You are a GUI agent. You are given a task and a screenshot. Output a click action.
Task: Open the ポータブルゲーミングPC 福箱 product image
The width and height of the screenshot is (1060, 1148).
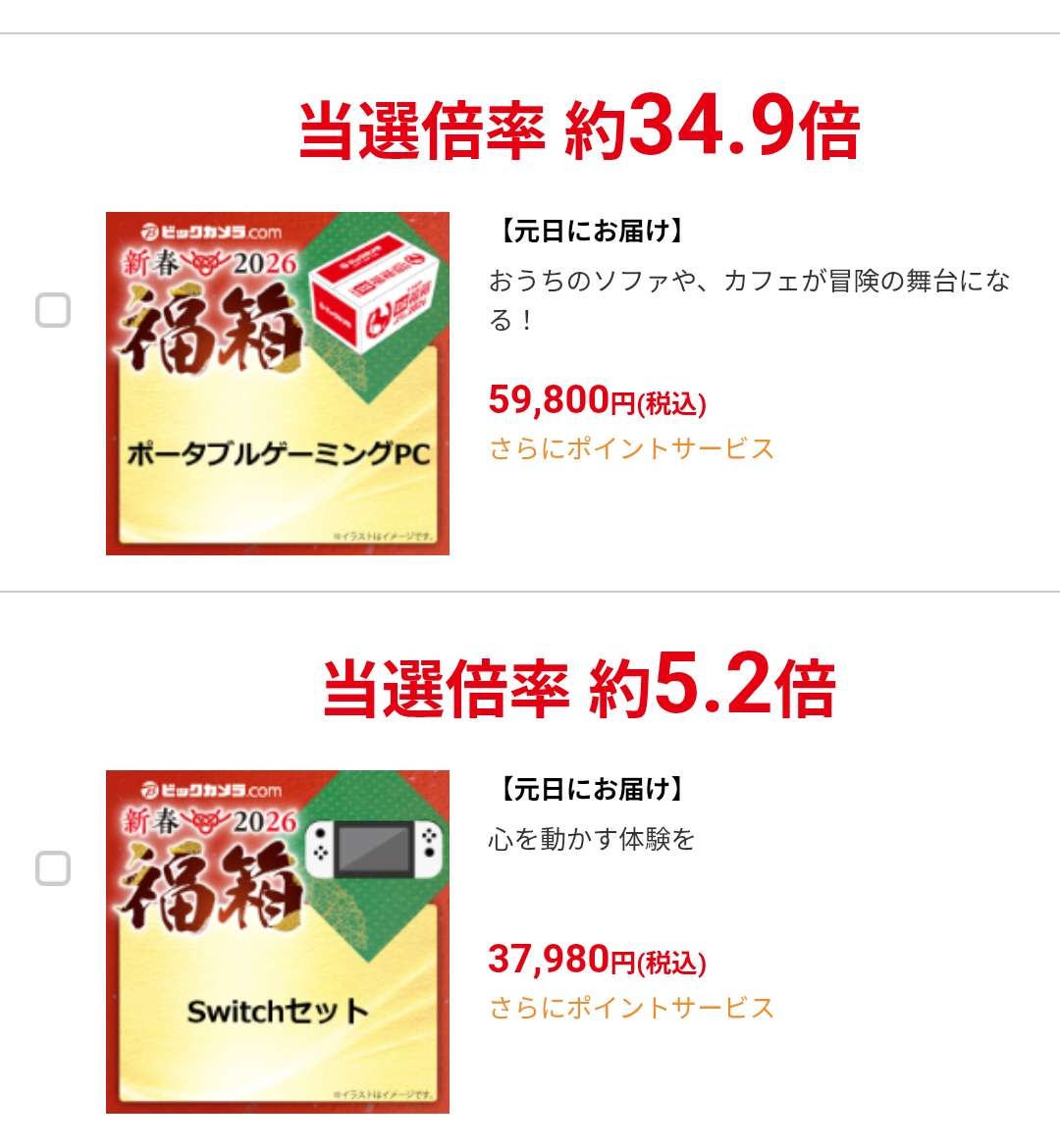pyautogui.click(x=278, y=384)
